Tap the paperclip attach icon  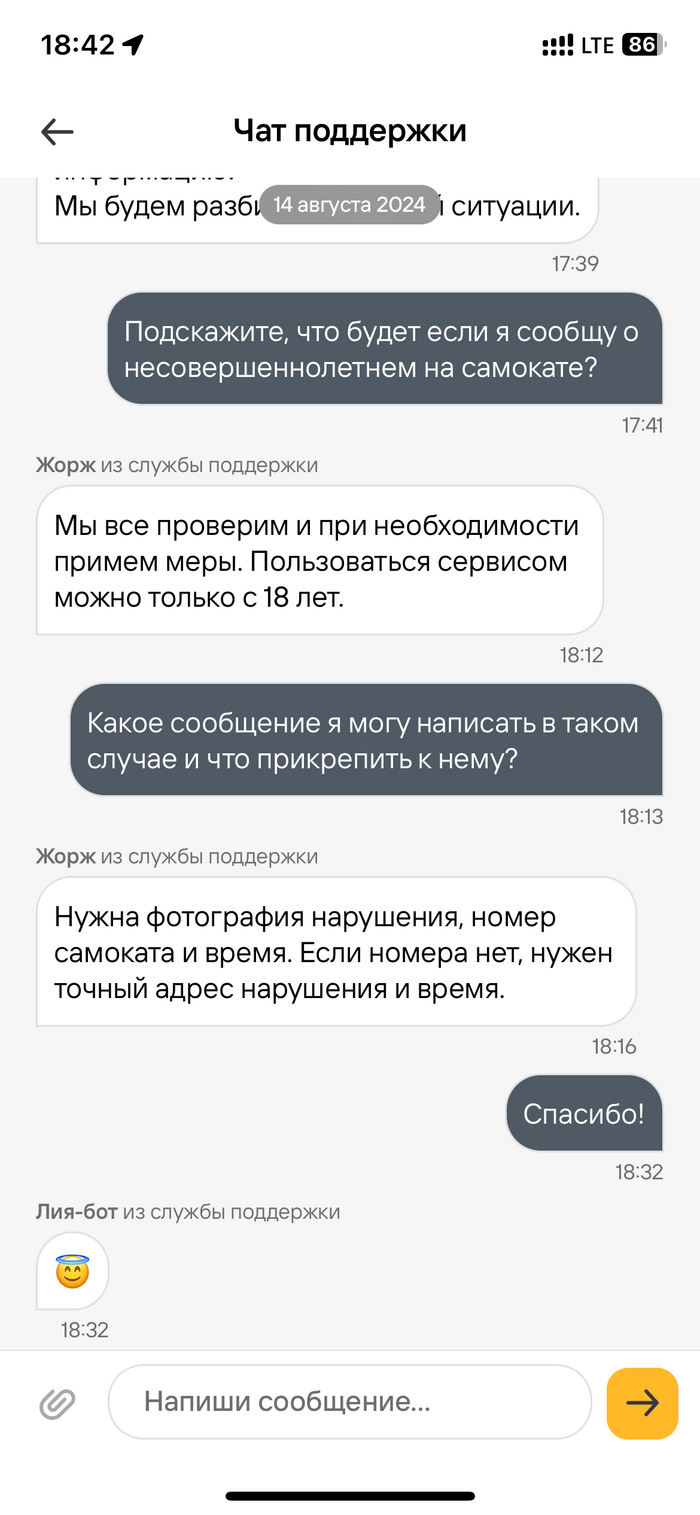(57, 1403)
